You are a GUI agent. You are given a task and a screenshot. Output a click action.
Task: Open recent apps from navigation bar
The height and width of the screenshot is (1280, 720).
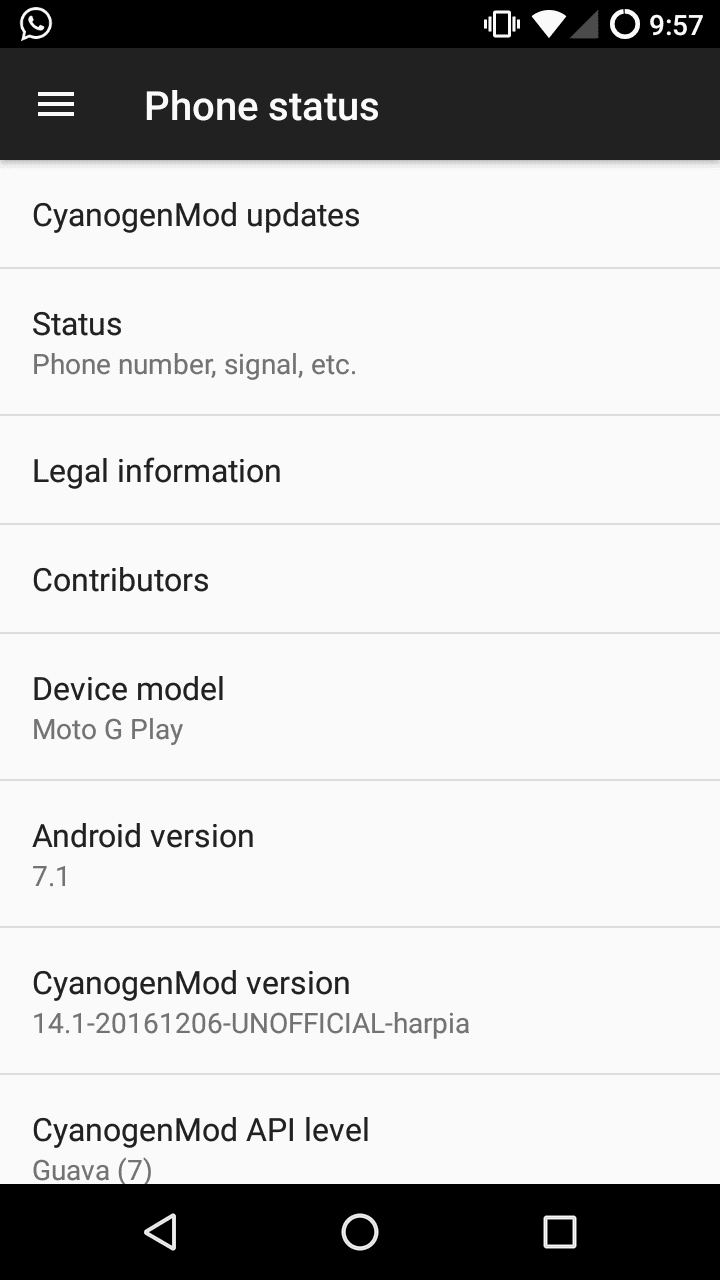pos(560,1232)
